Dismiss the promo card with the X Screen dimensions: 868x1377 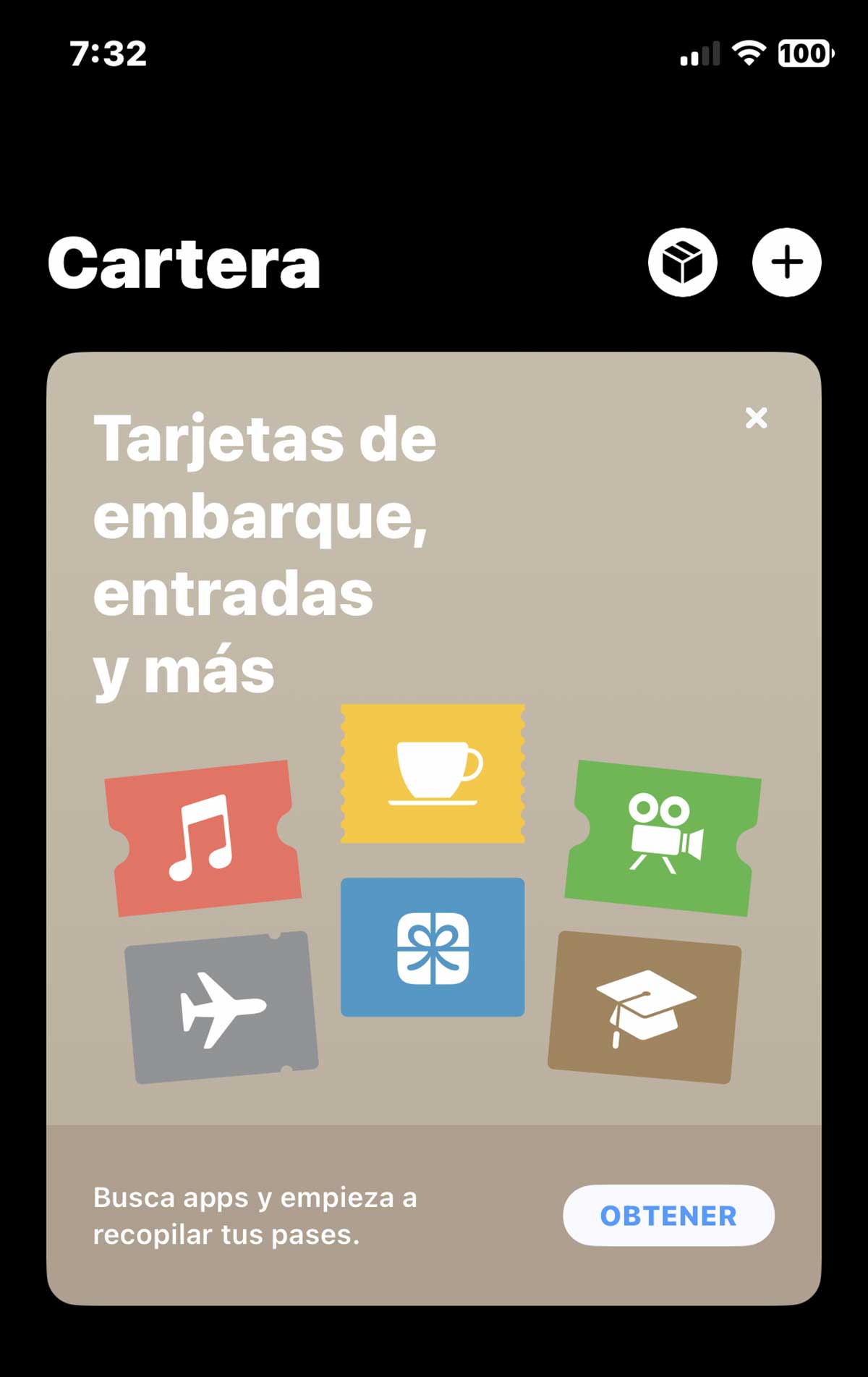[757, 418]
